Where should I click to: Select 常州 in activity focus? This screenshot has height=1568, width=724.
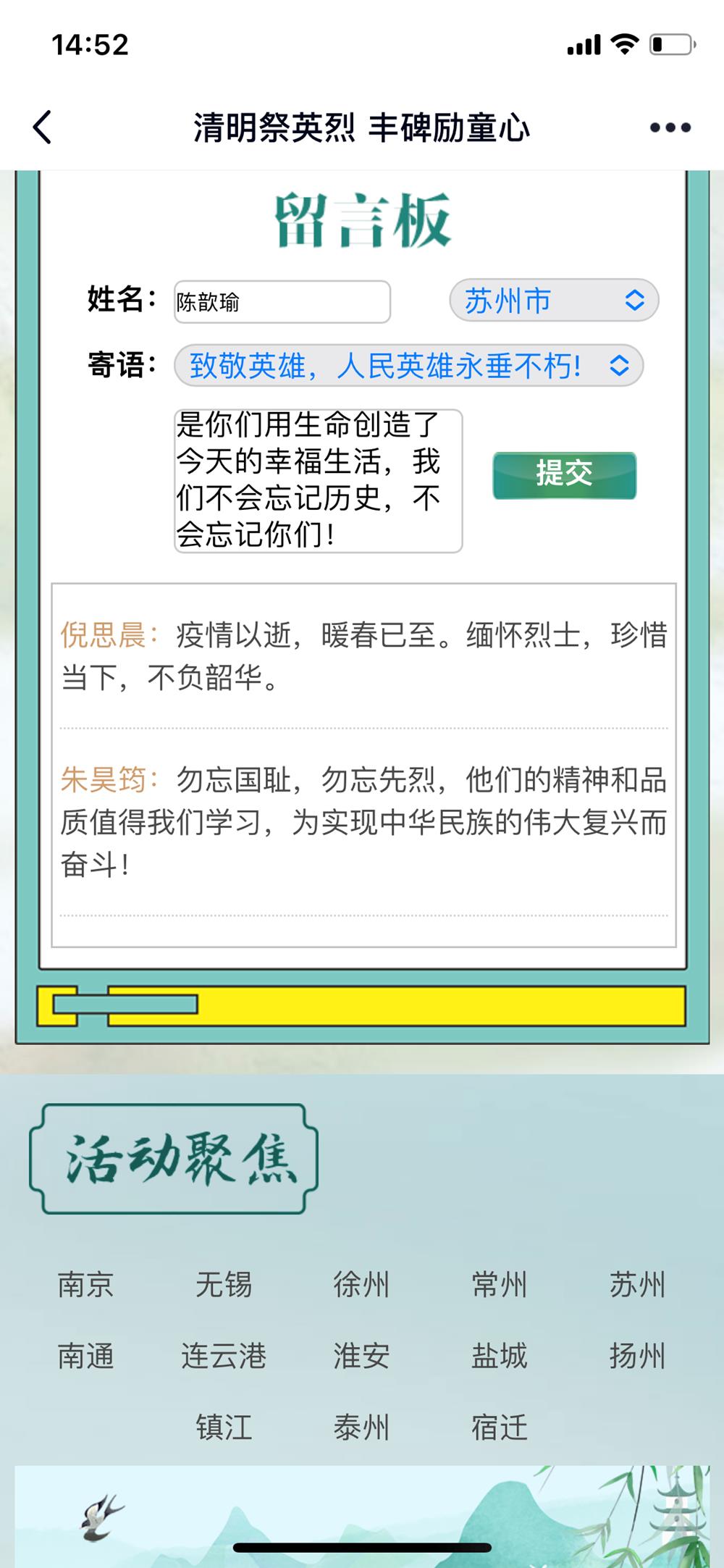click(499, 1284)
